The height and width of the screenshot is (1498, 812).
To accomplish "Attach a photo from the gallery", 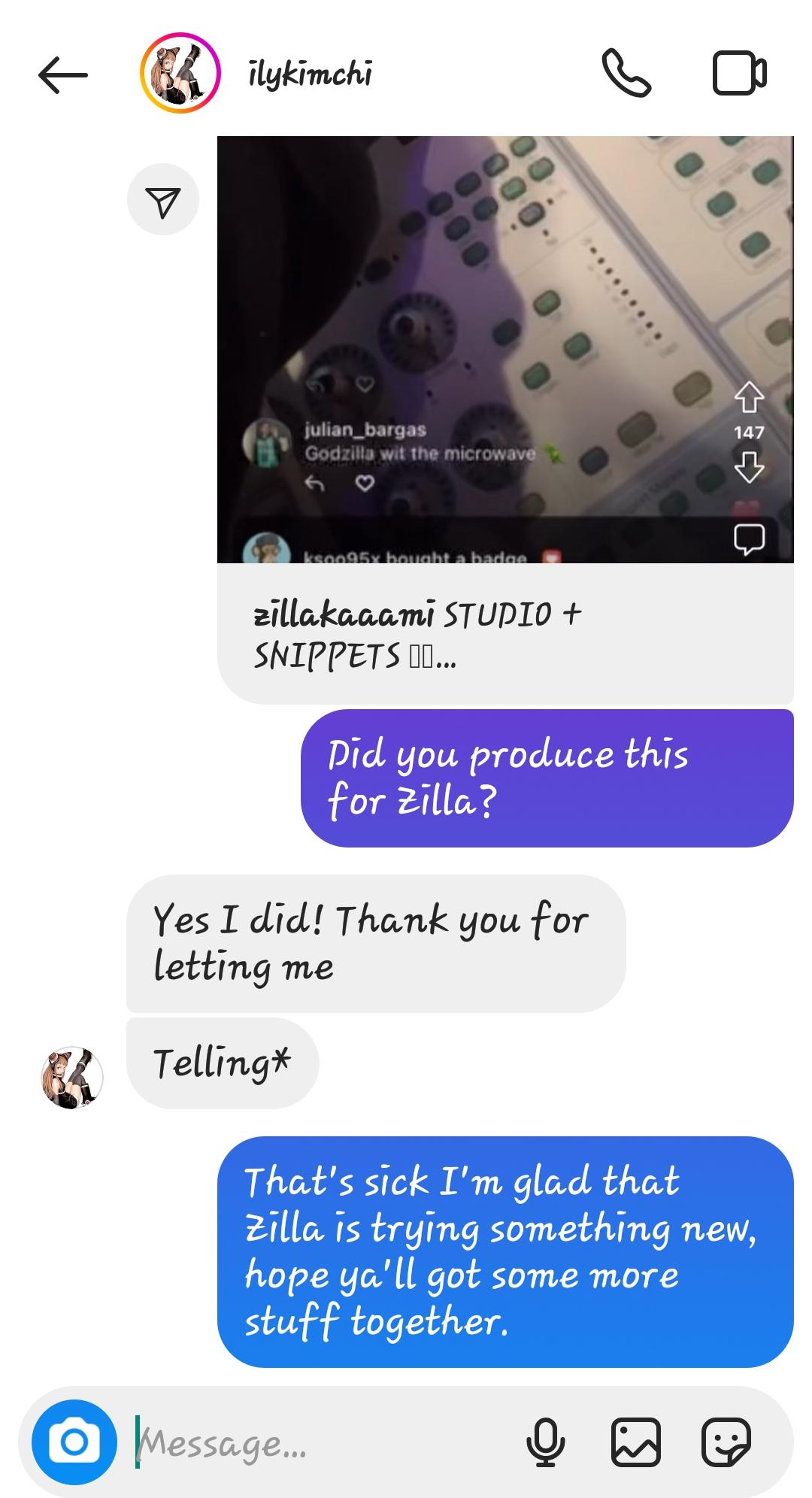I will click(x=636, y=1442).
